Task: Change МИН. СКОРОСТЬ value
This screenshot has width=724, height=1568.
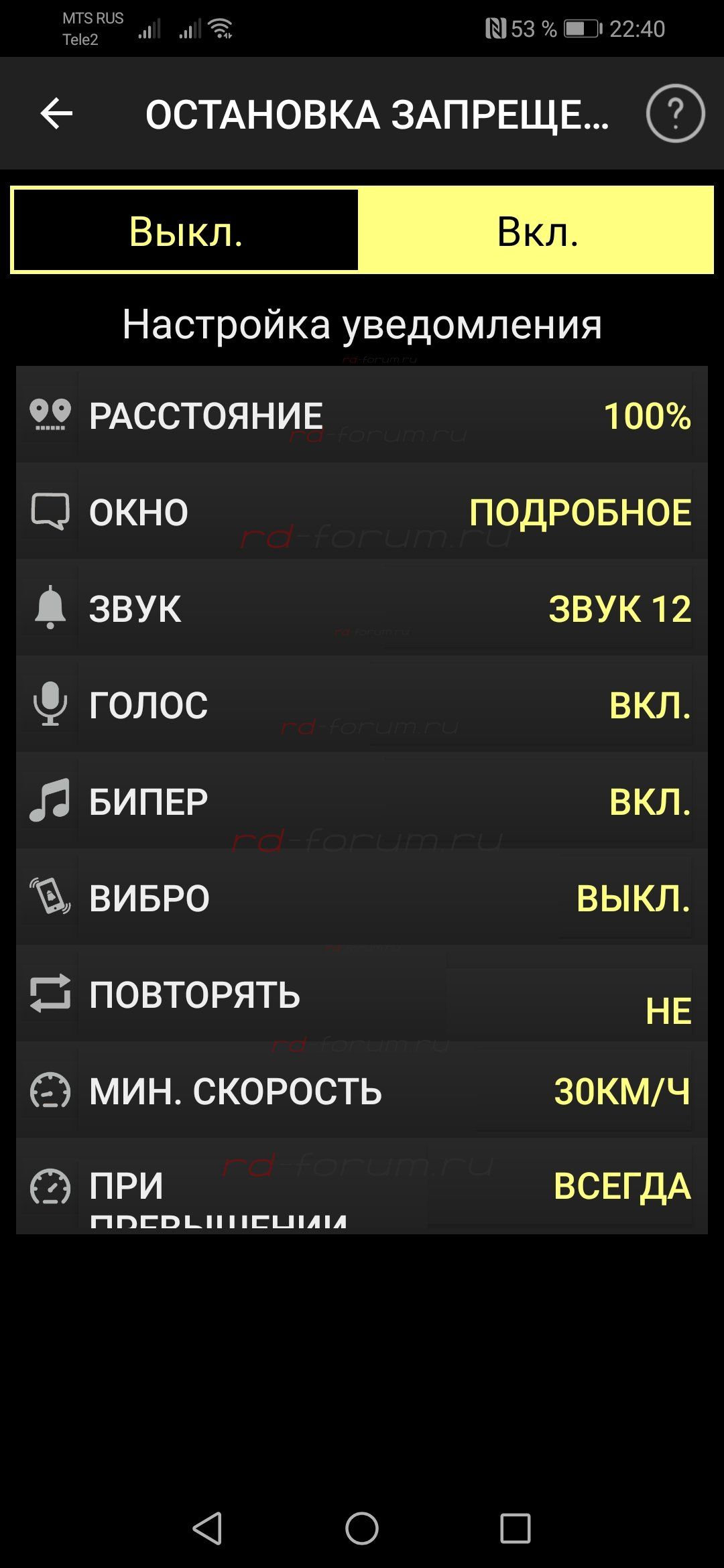Action: [x=362, y=1090]
